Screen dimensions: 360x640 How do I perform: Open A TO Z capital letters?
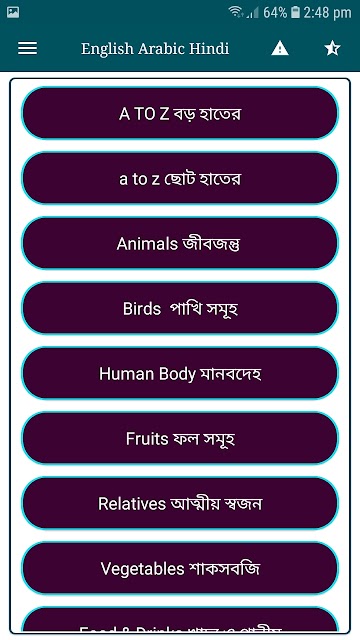pyautogui.click(x=180, y=113)
